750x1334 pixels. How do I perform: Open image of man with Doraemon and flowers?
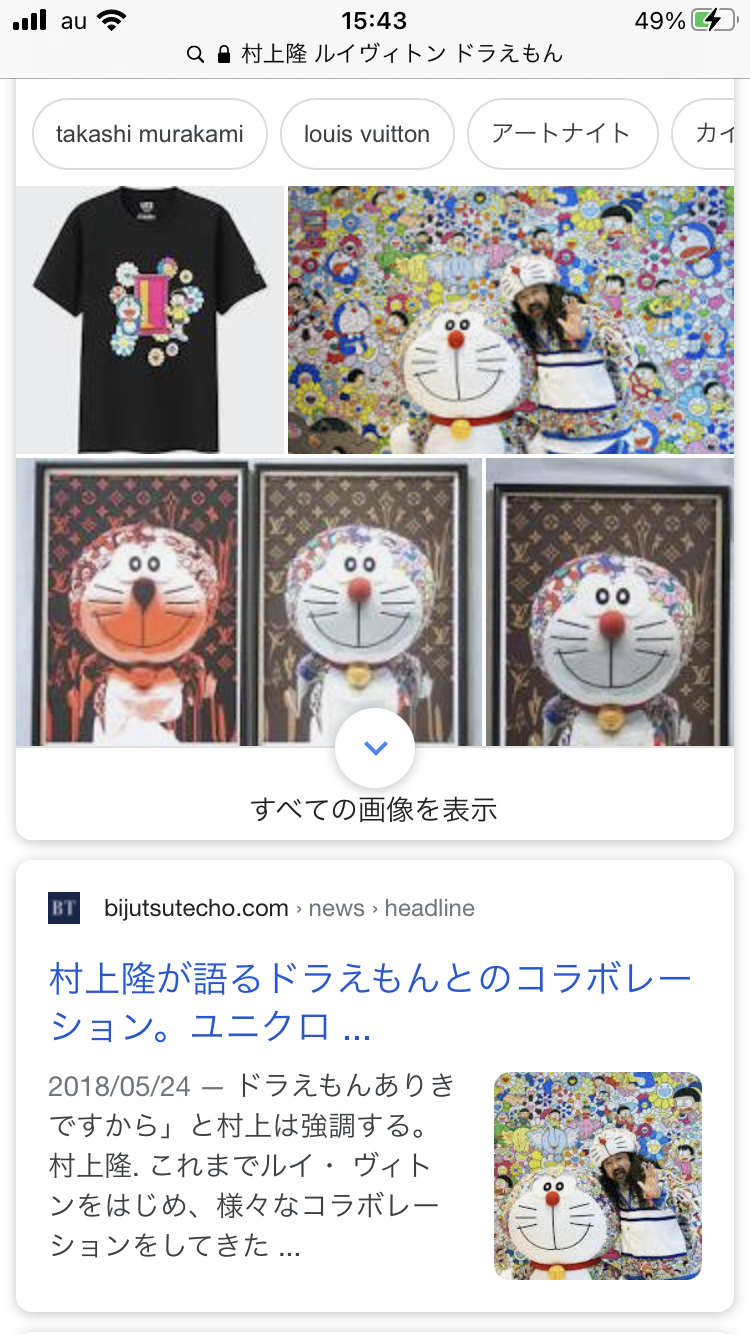510,320
